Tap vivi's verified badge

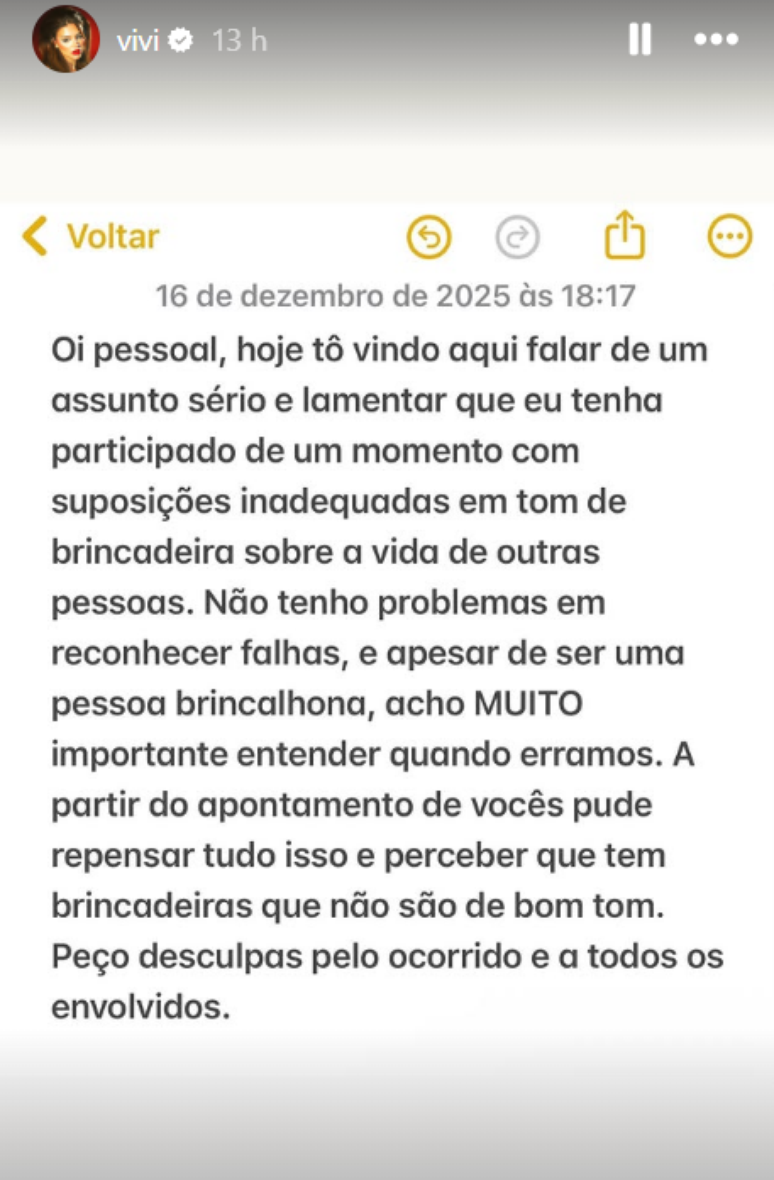[179, 40]
